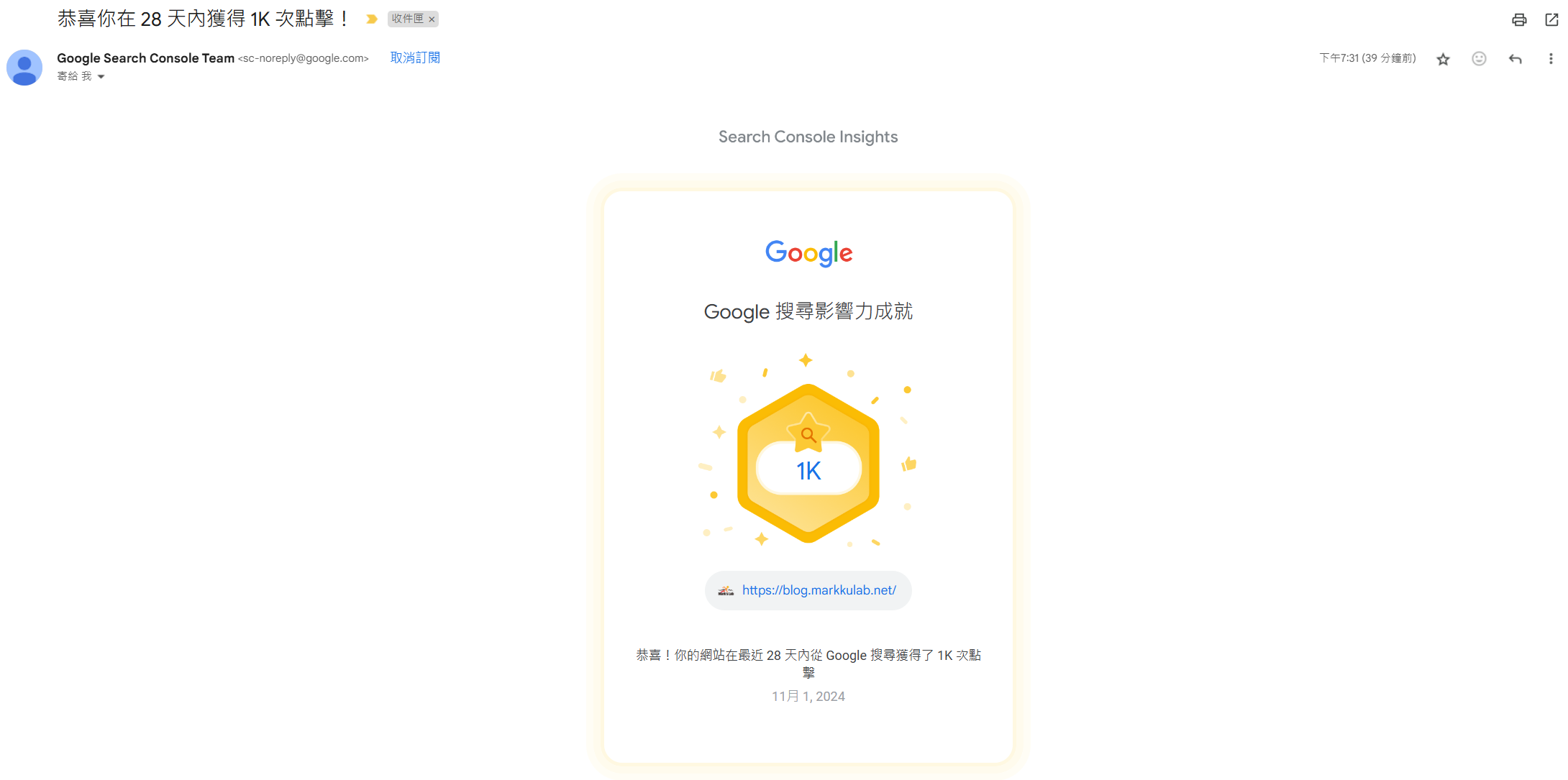Reply to Google Search Console Team
This screenshot has height=780, width=1568.
[1515, 59]
